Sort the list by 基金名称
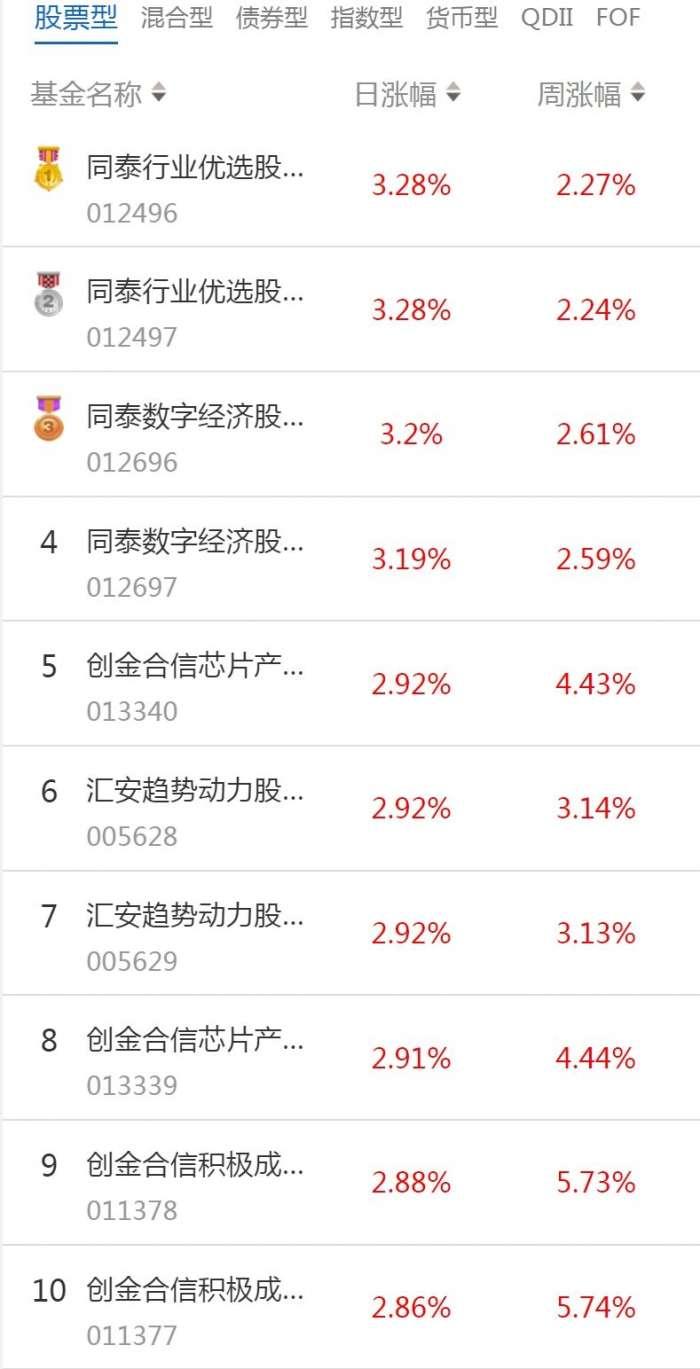Screen dimensions: 700x1369 (98, 95)
